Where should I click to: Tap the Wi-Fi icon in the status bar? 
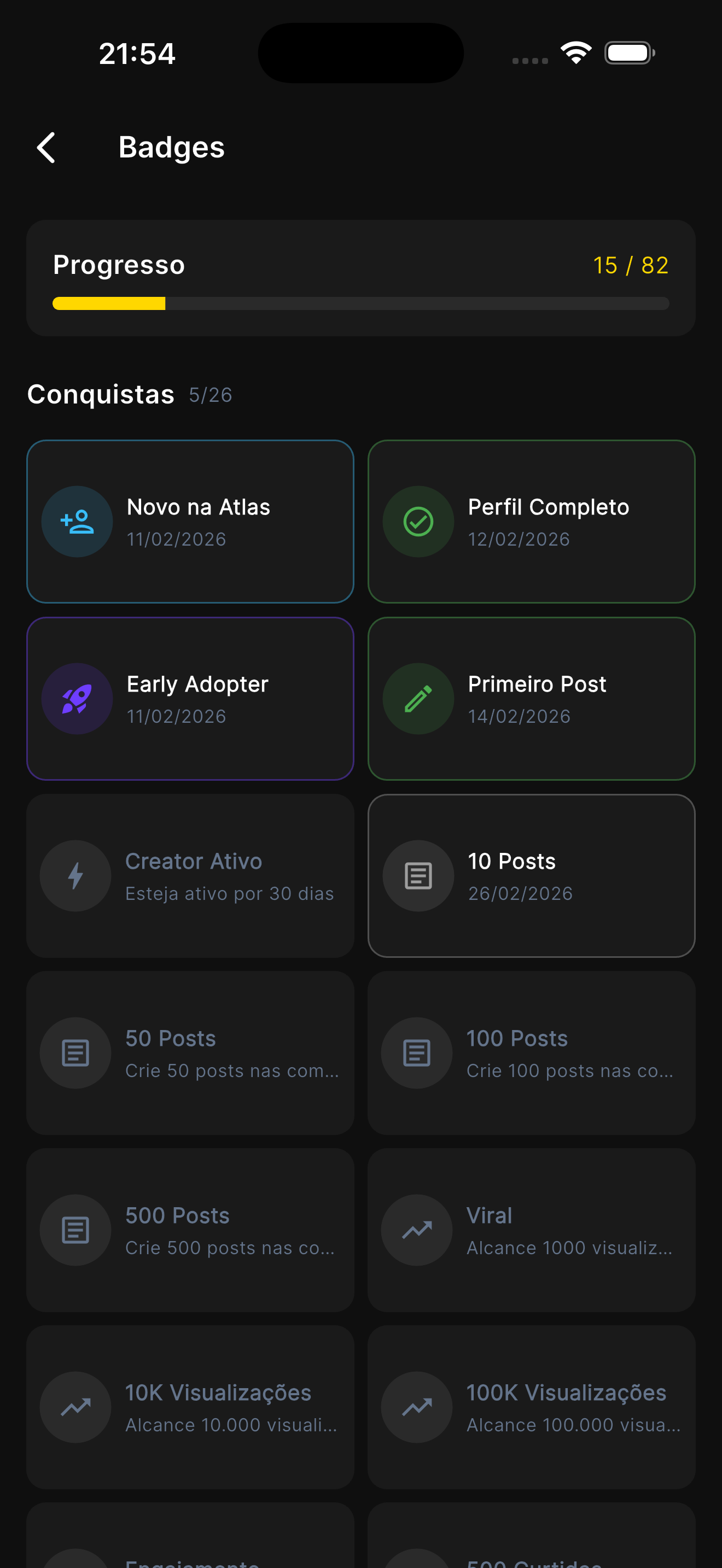[x=575, y=52]
